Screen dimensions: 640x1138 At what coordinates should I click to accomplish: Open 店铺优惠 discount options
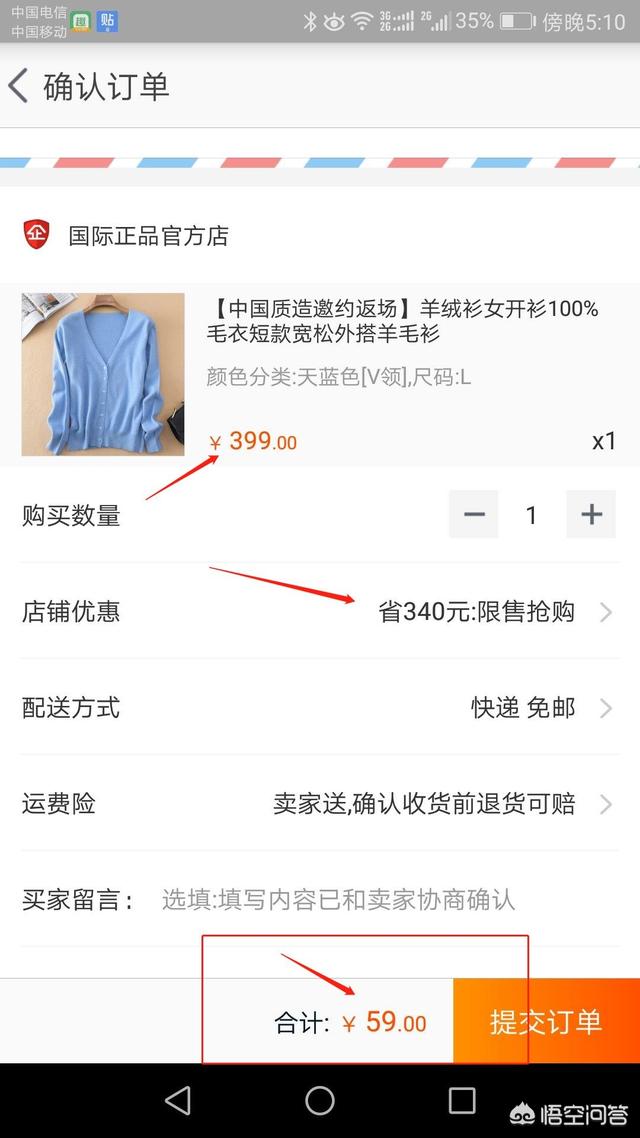point(320,612)
